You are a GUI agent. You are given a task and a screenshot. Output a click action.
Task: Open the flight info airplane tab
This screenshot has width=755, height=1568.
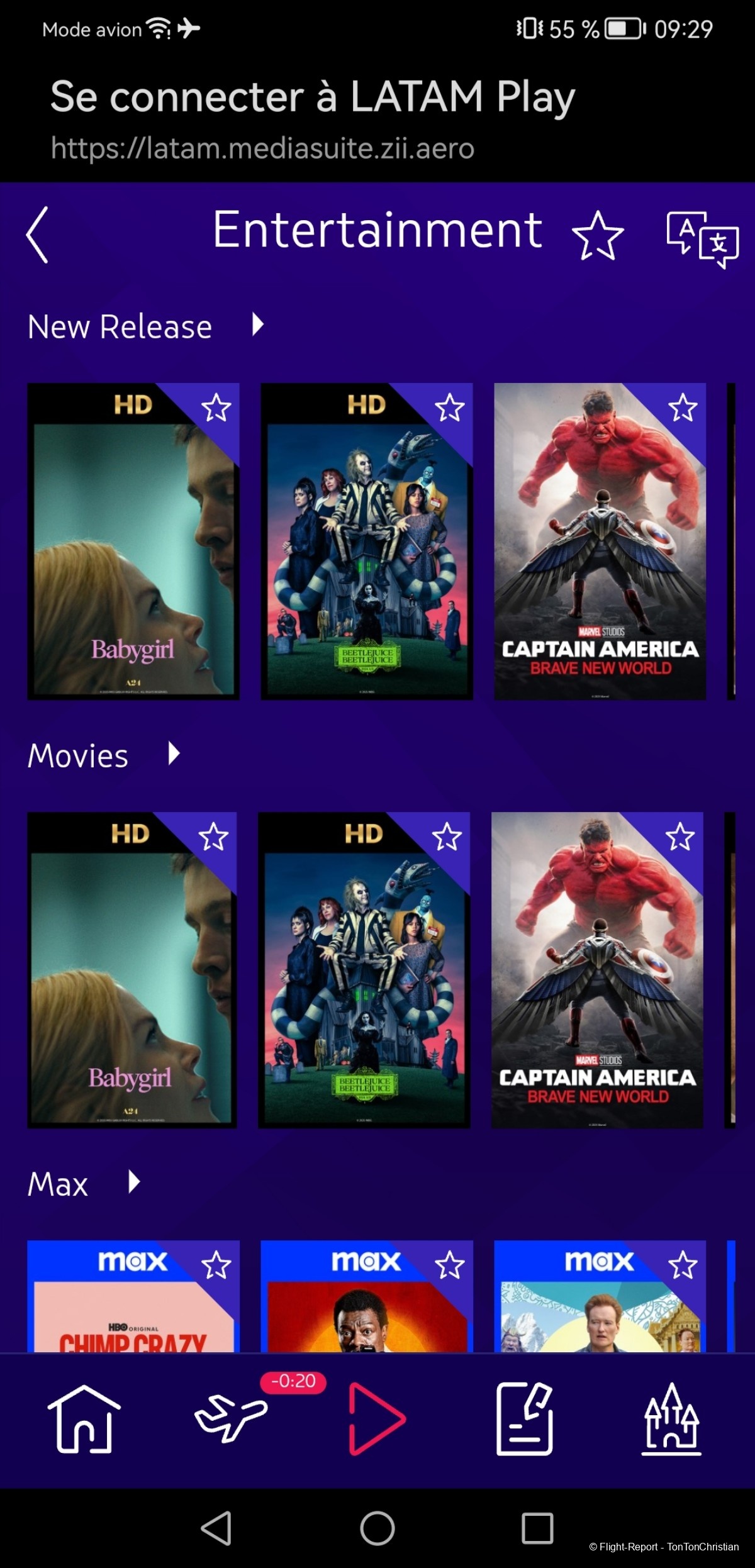click(x=230, y=1418)
